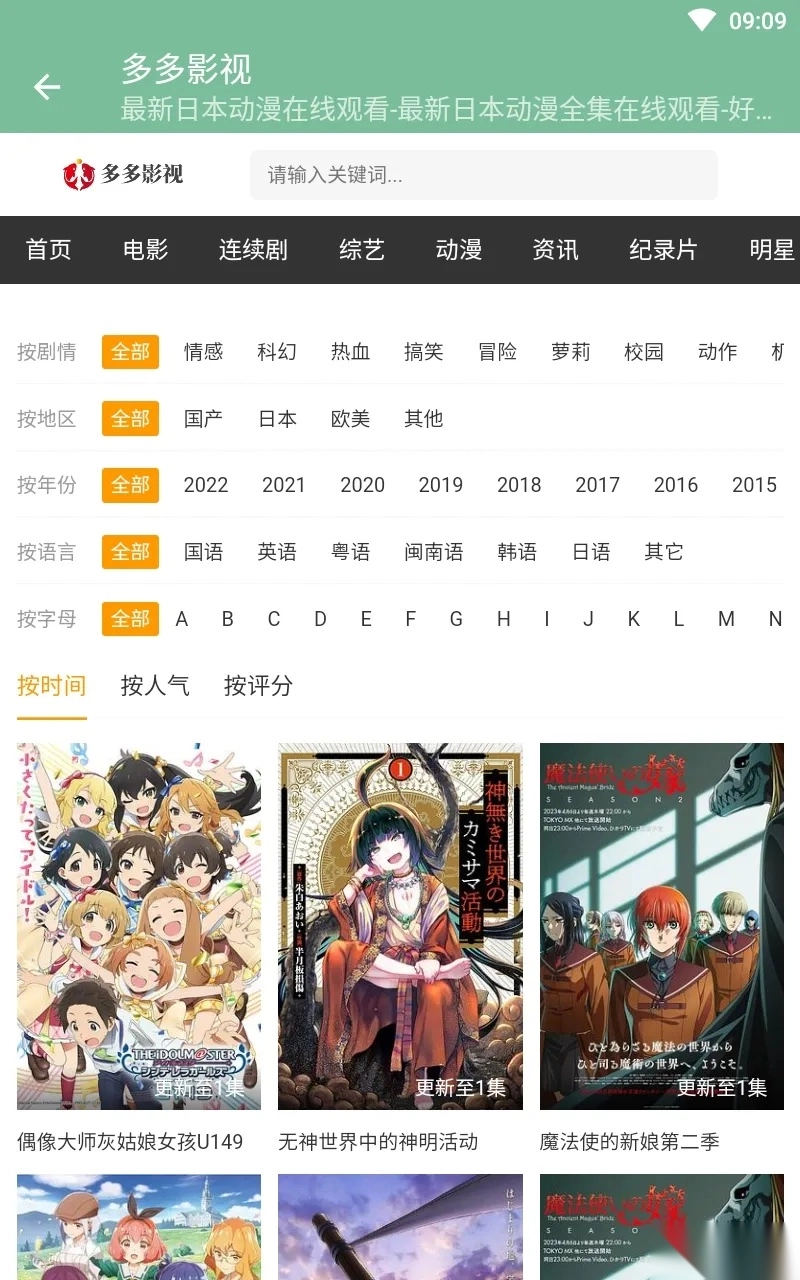This screenshot has width=800, height=1280.
Task: Open the 纪录片 section
Action: click(x=662, y=250)
